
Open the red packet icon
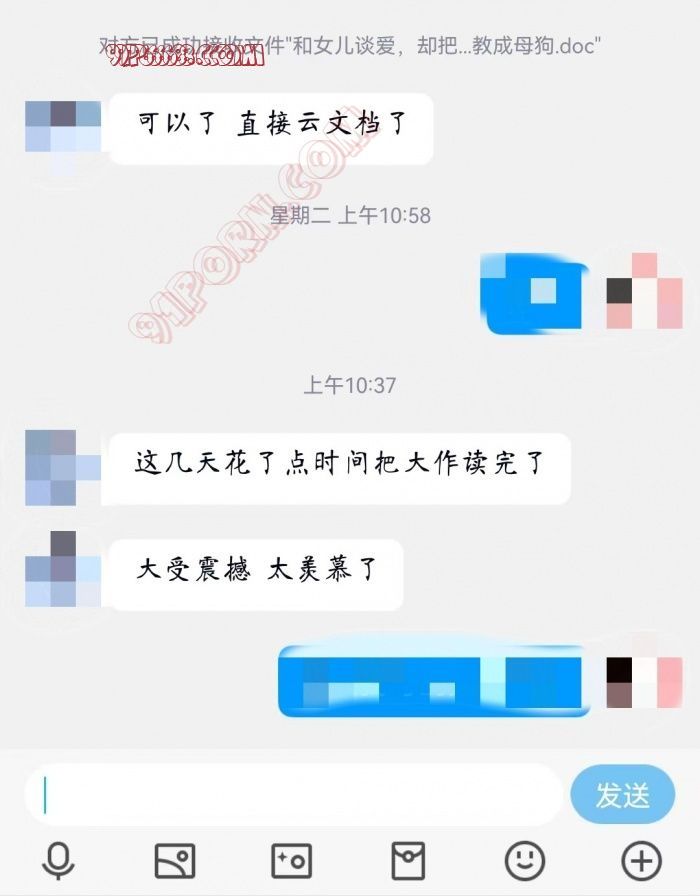point(408,860)
